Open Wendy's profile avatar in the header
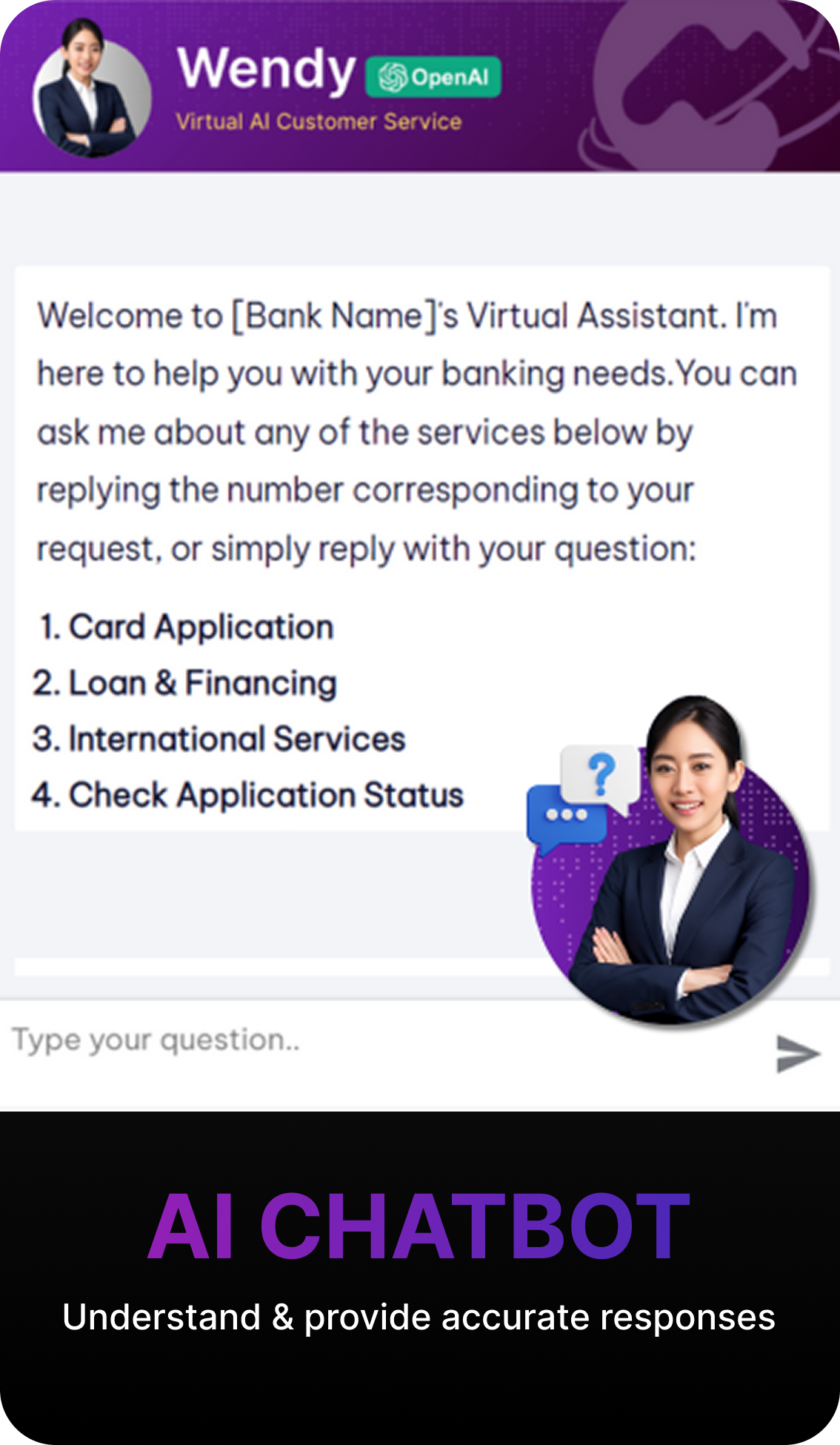The height and width of the screenshot is (1445, 840). (x=92, y=87)
